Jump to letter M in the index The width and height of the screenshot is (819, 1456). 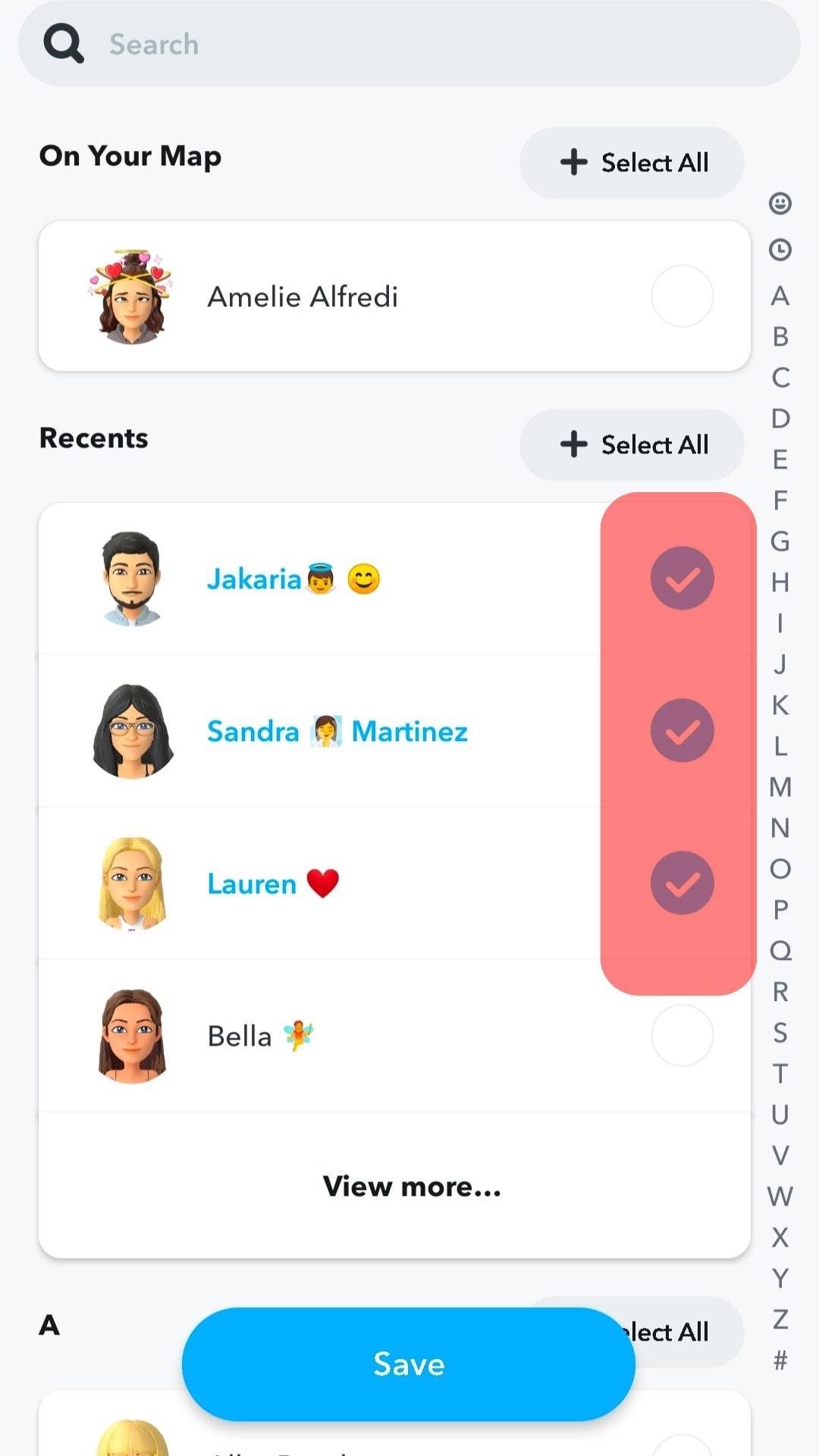pyautogui.click(x=780, y=787)
